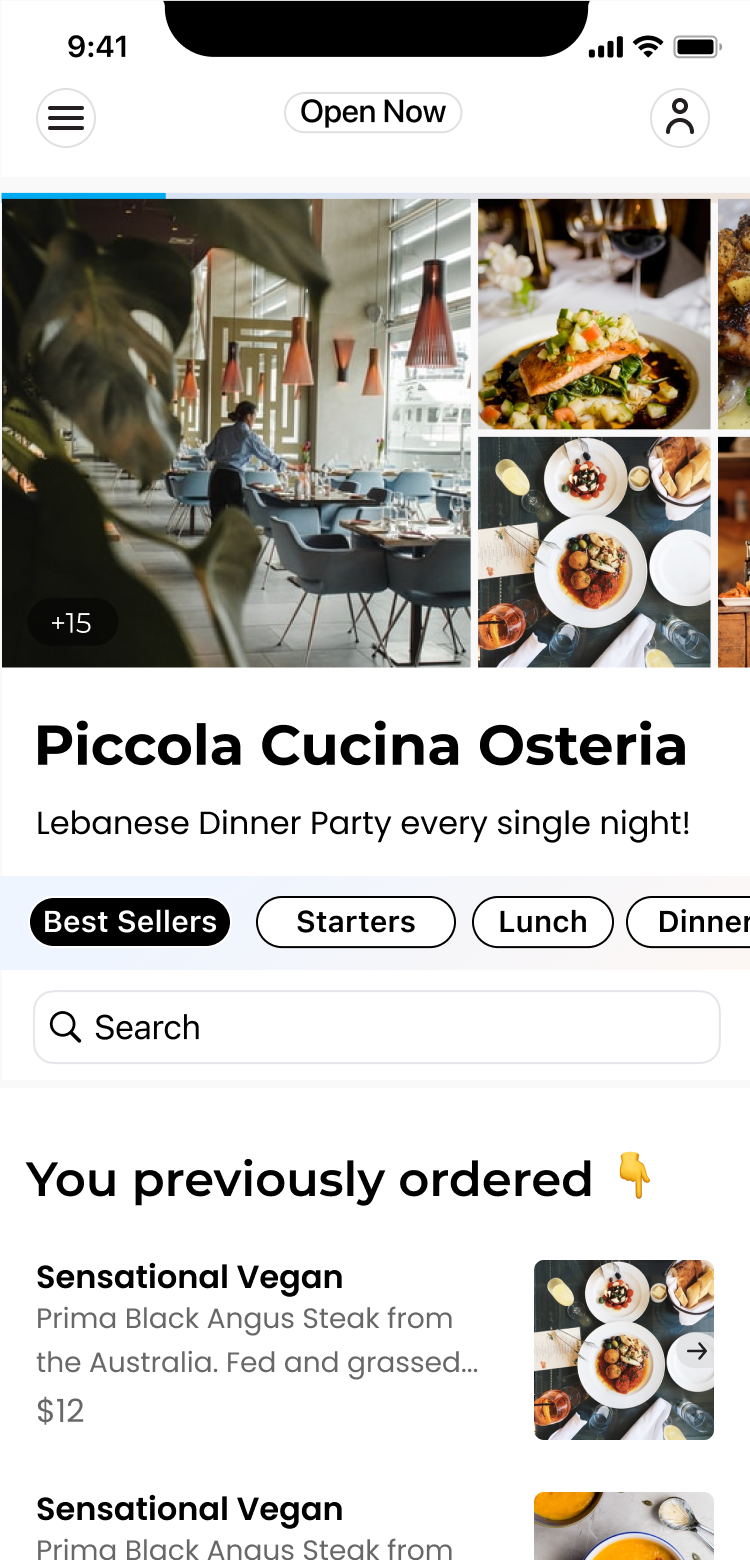750x1560 pixels.
Task: Show the +15 more photos
Action: [x=72, y=623]
